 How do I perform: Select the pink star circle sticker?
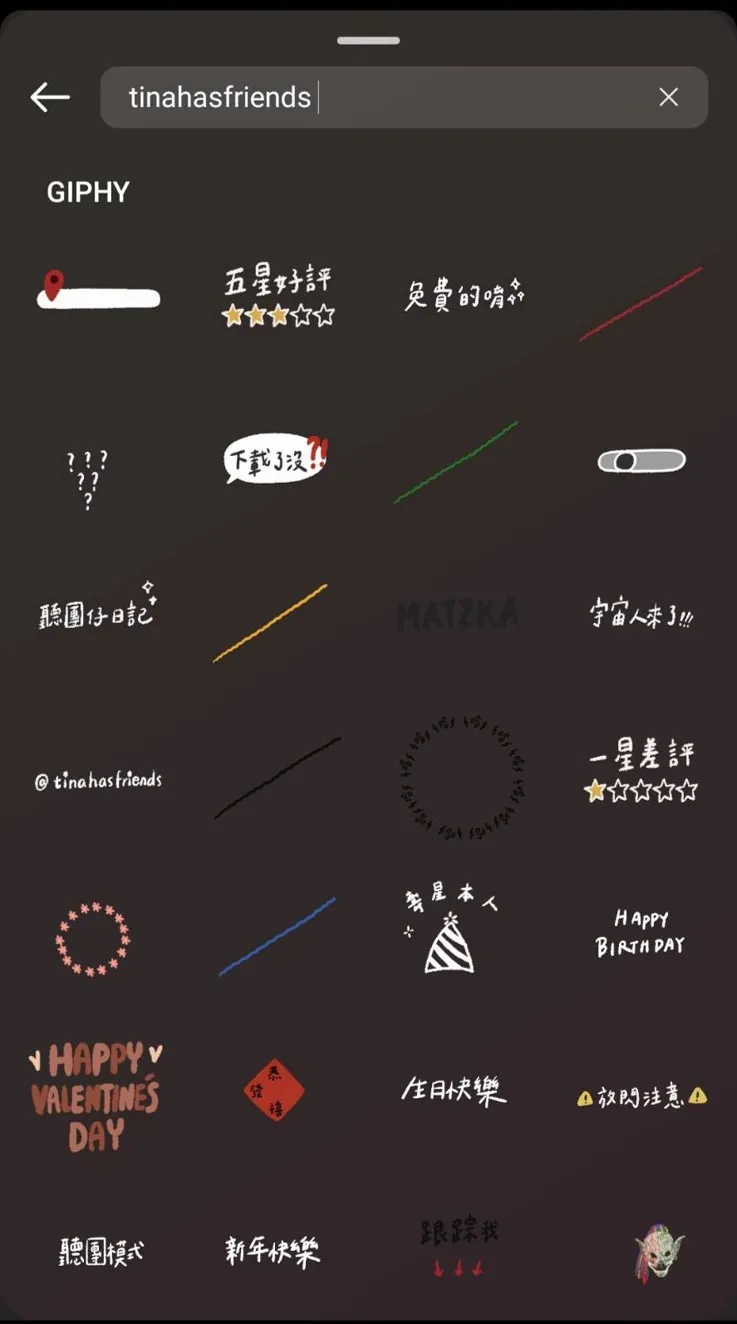[x=92, y=939]
